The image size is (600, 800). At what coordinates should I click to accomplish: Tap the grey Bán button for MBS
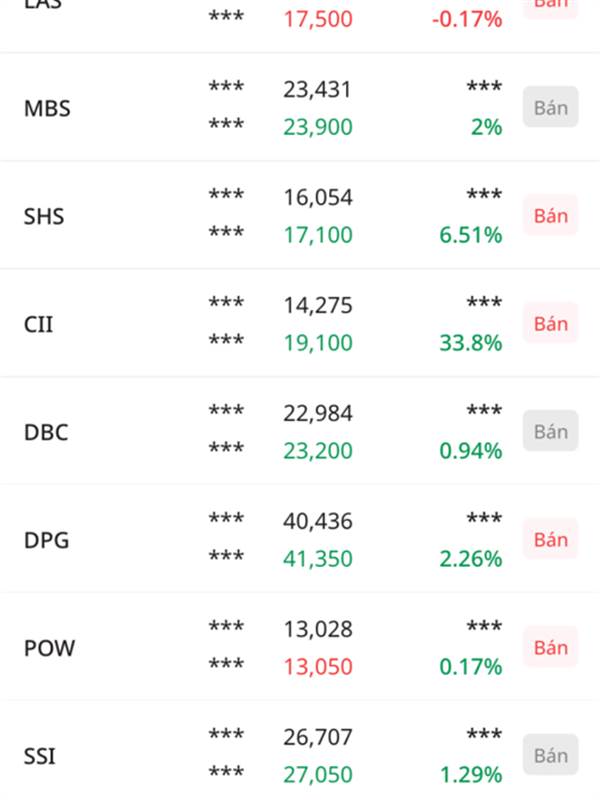point(550,108)
